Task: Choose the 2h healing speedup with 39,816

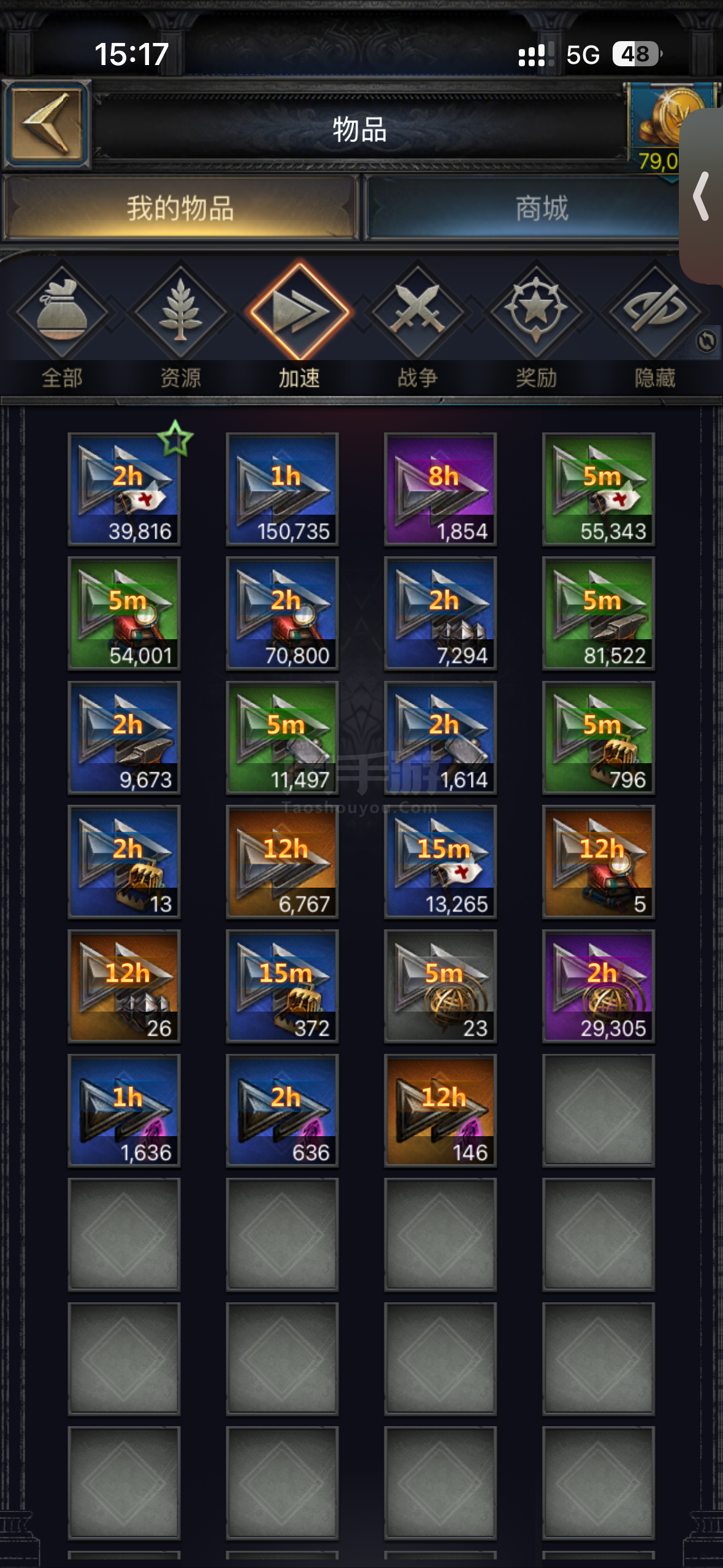Action: (124, 489)
